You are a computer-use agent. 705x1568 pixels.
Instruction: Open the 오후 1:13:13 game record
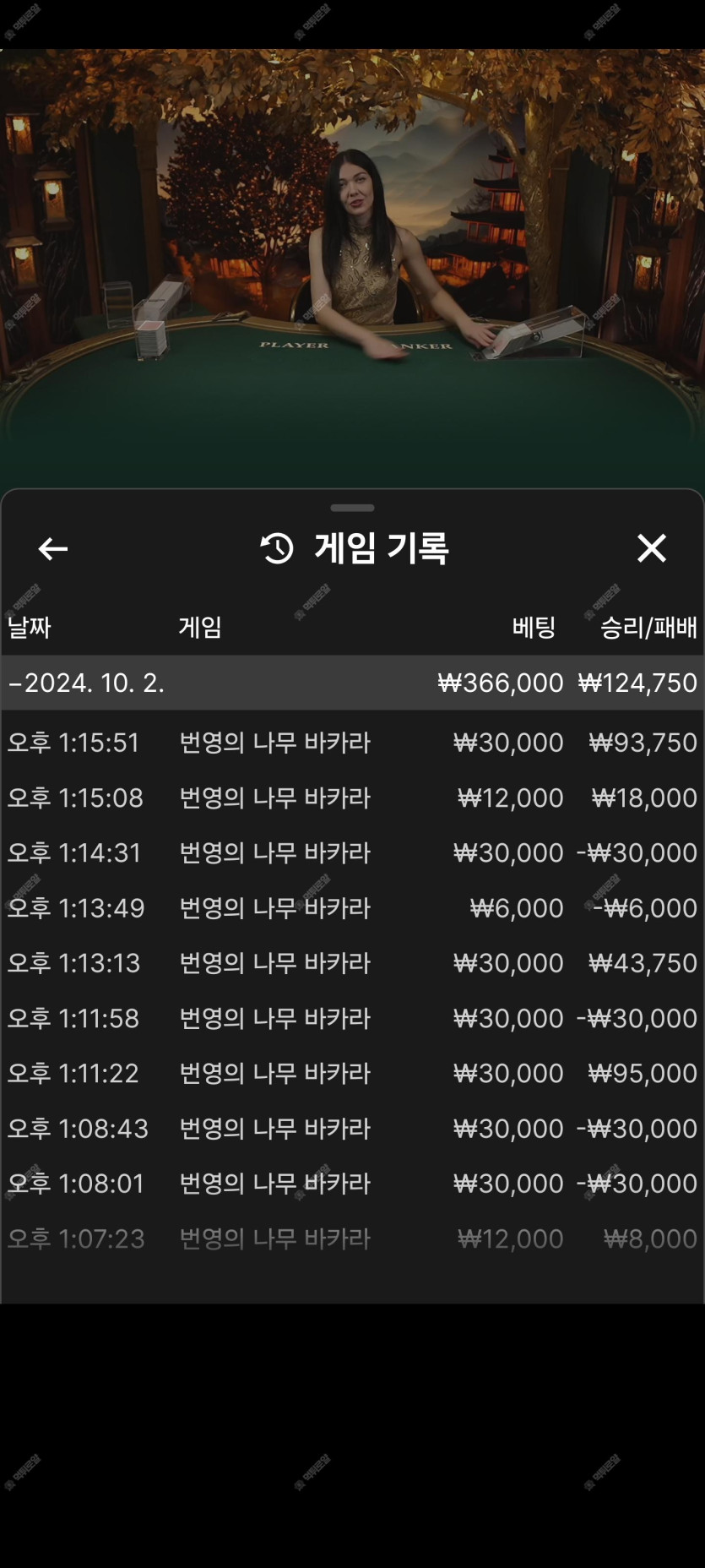[x=352, y=963]
